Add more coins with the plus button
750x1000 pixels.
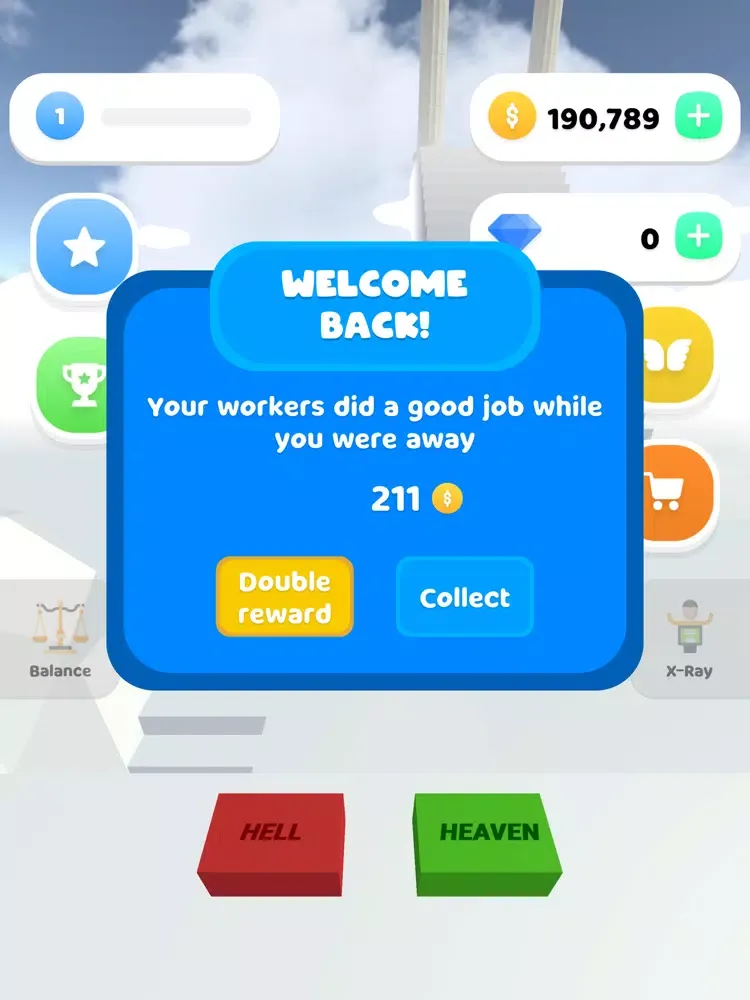coord(698,118)
